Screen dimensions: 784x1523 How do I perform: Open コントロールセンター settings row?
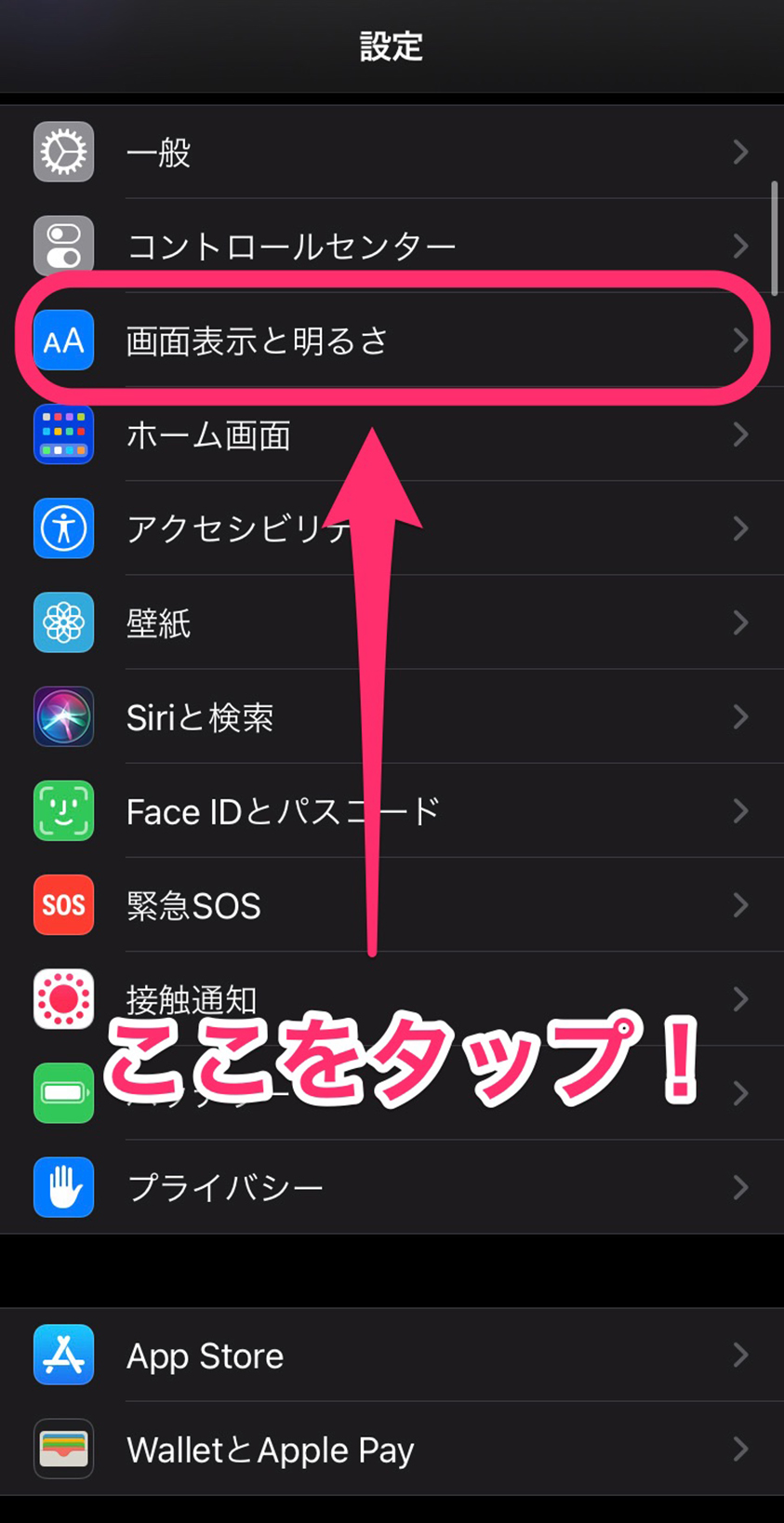pyautogui.click(x=391, y=246)
